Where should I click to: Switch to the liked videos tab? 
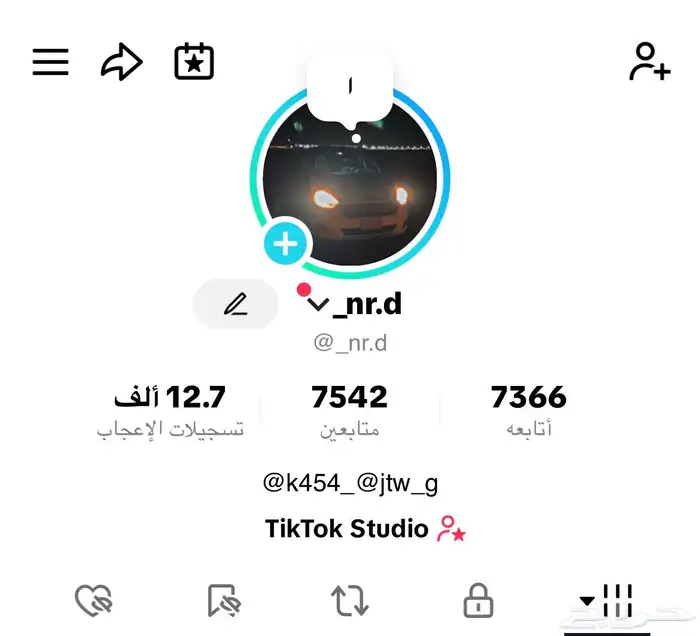point(94,602)
